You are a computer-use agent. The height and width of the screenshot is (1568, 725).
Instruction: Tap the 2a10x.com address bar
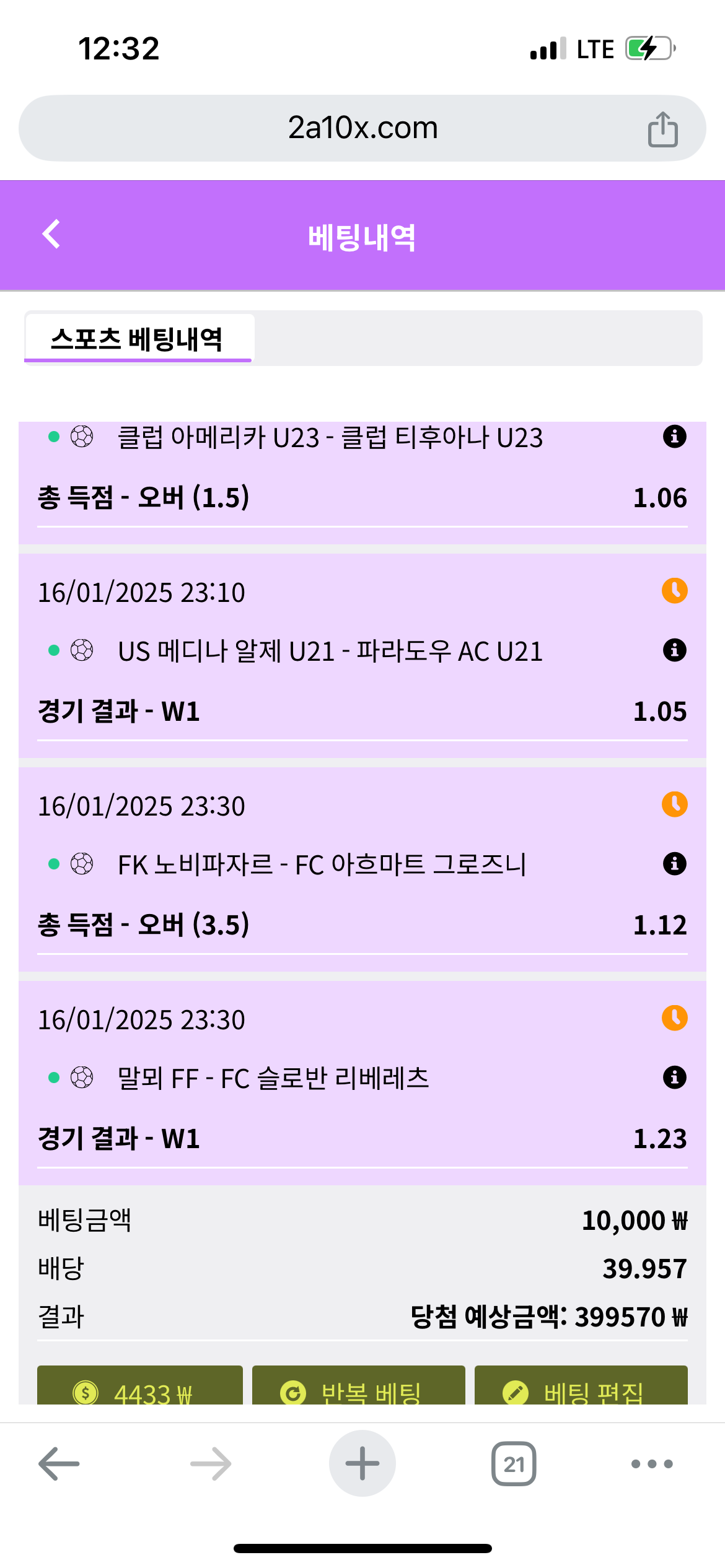click(362, 128)
